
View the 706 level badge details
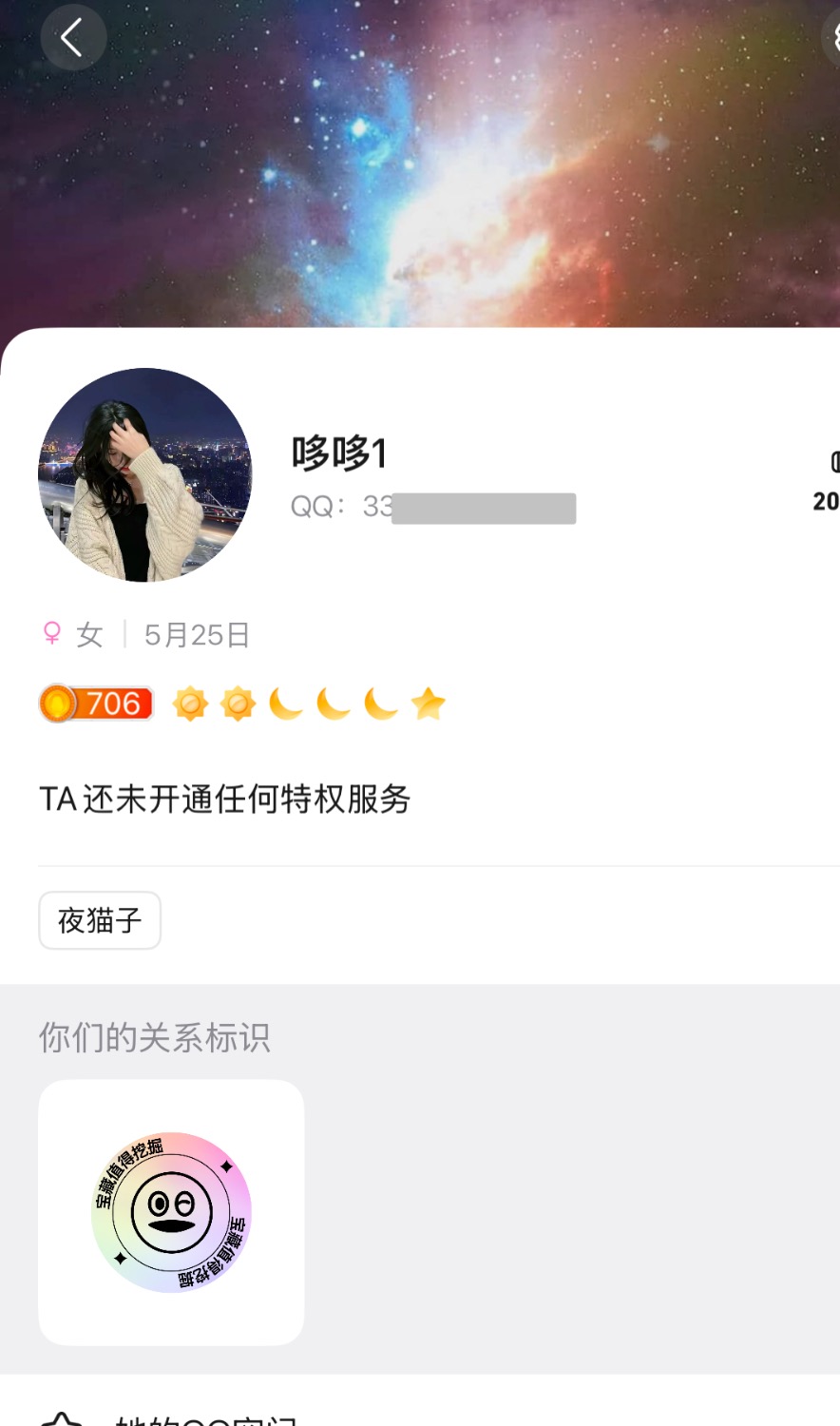pyautogui.click(x=97, y=703)
